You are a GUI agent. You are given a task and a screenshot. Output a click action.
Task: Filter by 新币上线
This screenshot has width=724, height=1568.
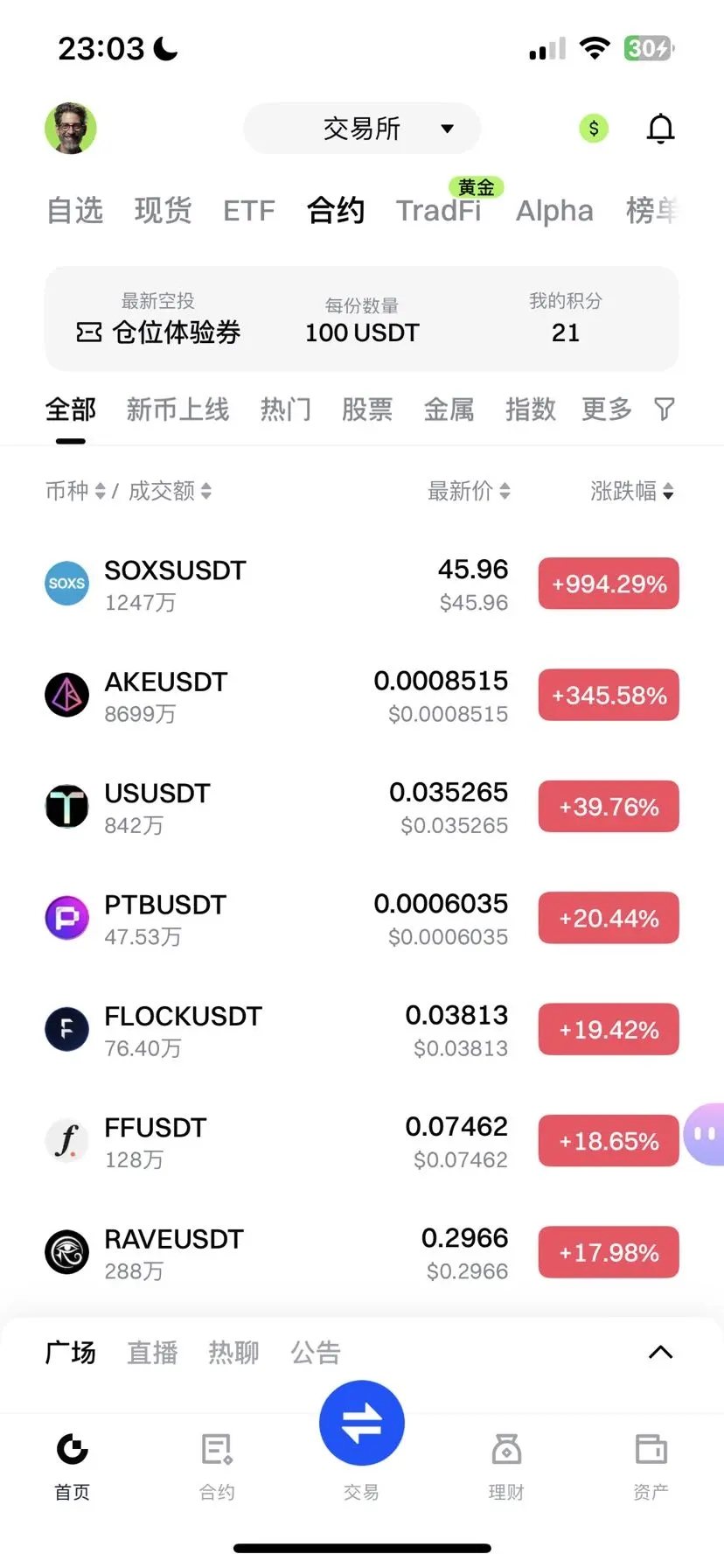178,409
